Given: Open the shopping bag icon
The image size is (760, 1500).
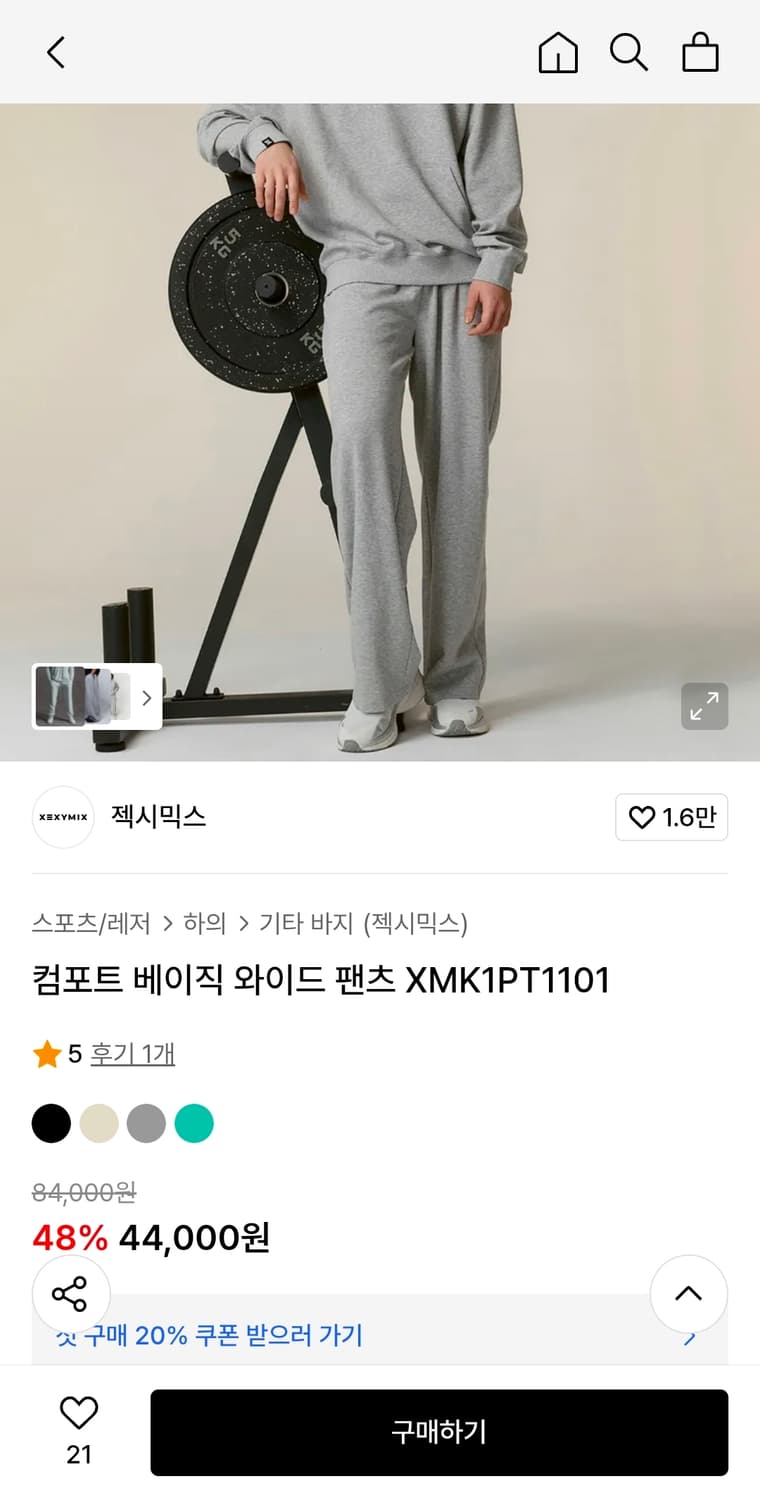Looking at the screenshot, I should (700, 52).
